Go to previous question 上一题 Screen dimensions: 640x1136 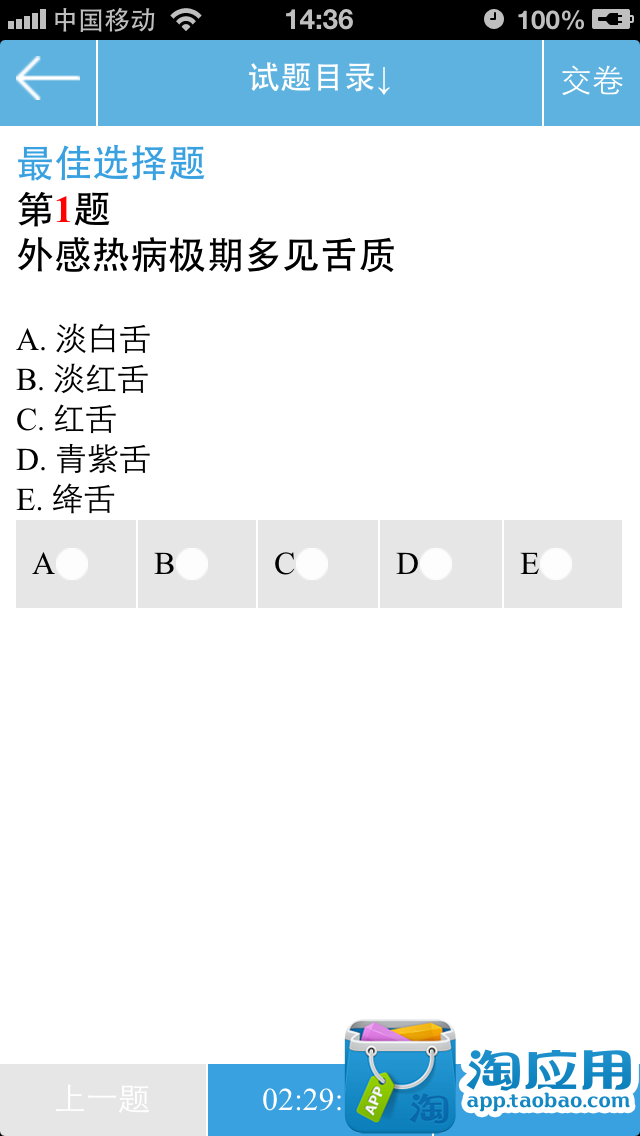coord(102,1100)
